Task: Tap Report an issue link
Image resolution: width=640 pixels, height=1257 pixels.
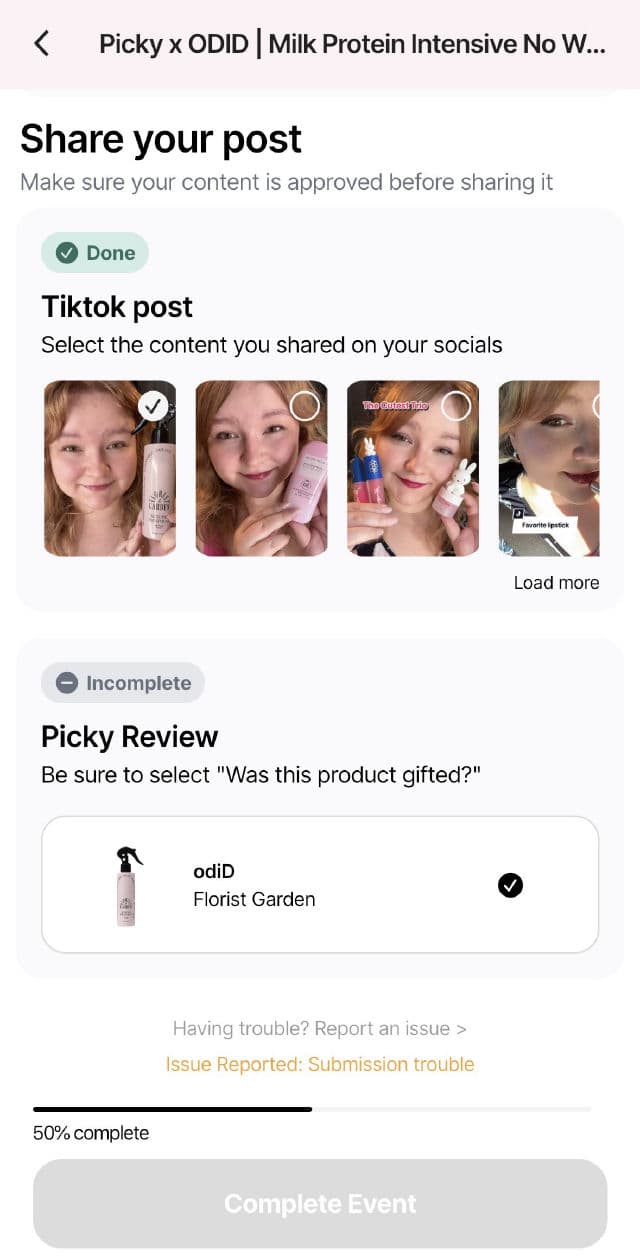Action: click(319, 1028)
